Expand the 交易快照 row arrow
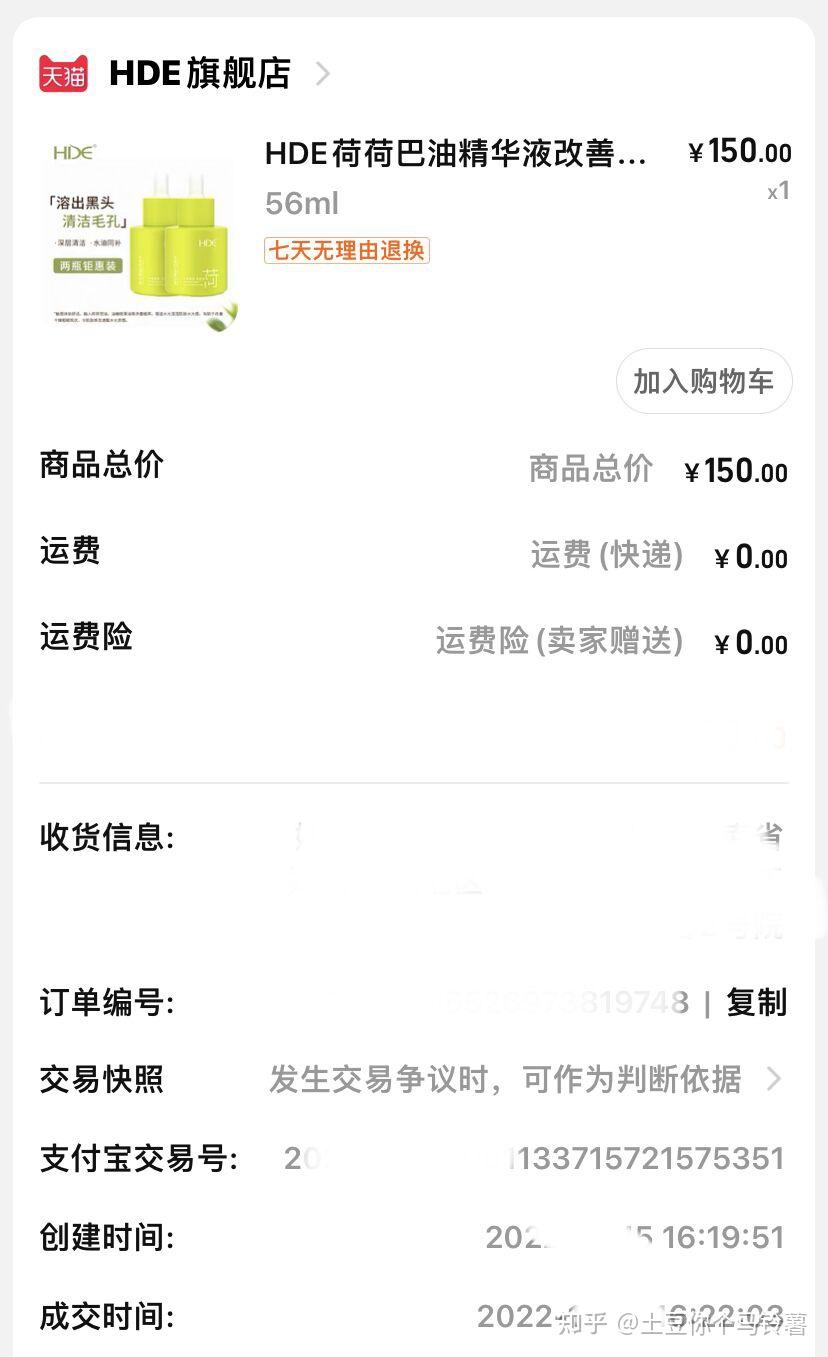Viewport: 828px width, 1357px height. point(771,1080)
